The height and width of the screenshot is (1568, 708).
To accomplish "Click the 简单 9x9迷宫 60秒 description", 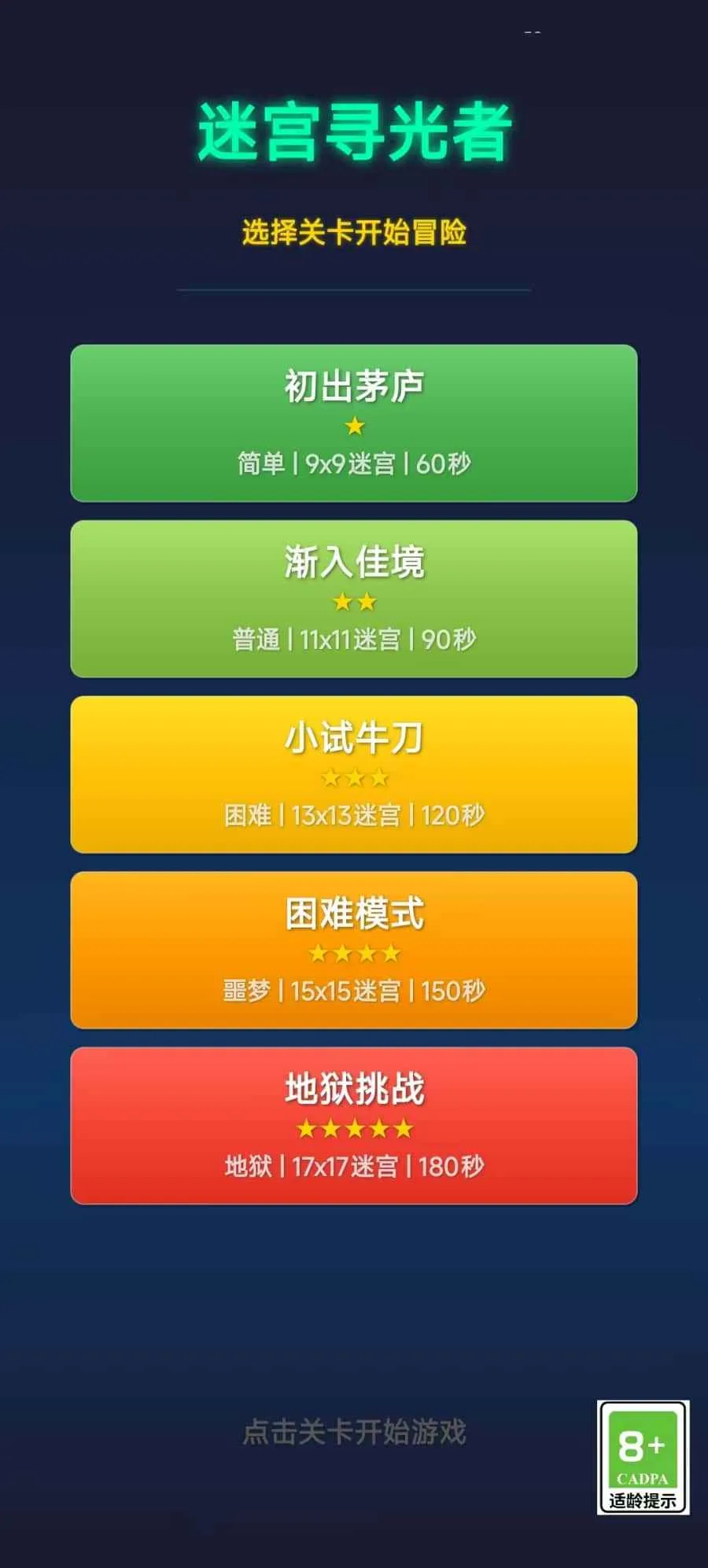I will pos(354,464).
